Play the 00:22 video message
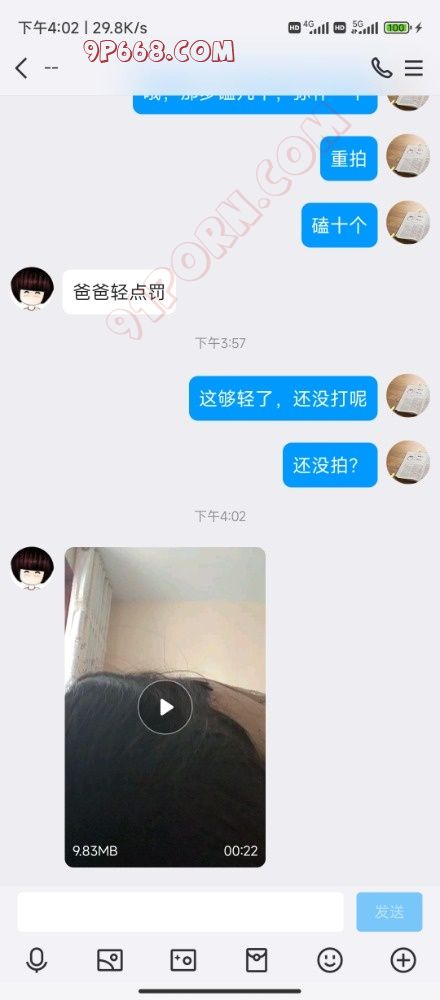The width and height of the screenshot is (440, 1000). (x=165, y=707)
